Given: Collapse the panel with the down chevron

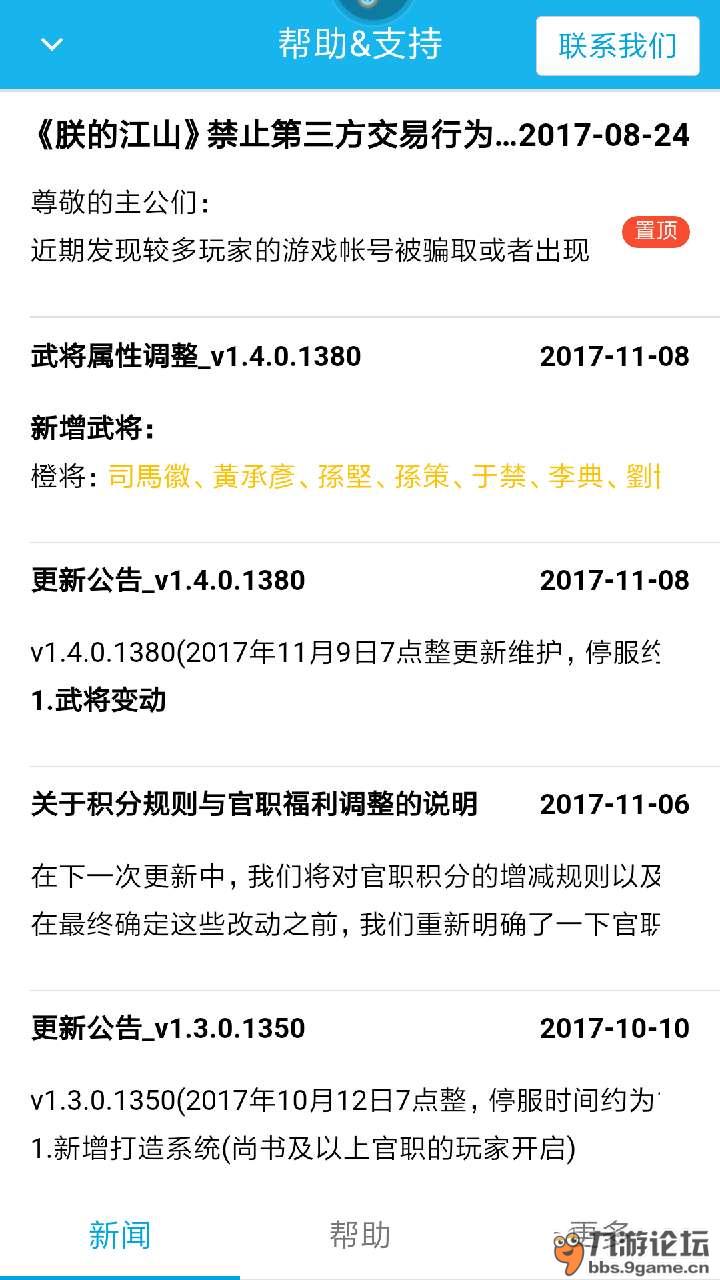Looking at the screenshot, I should pyautogui.click(x=51, y=45).
